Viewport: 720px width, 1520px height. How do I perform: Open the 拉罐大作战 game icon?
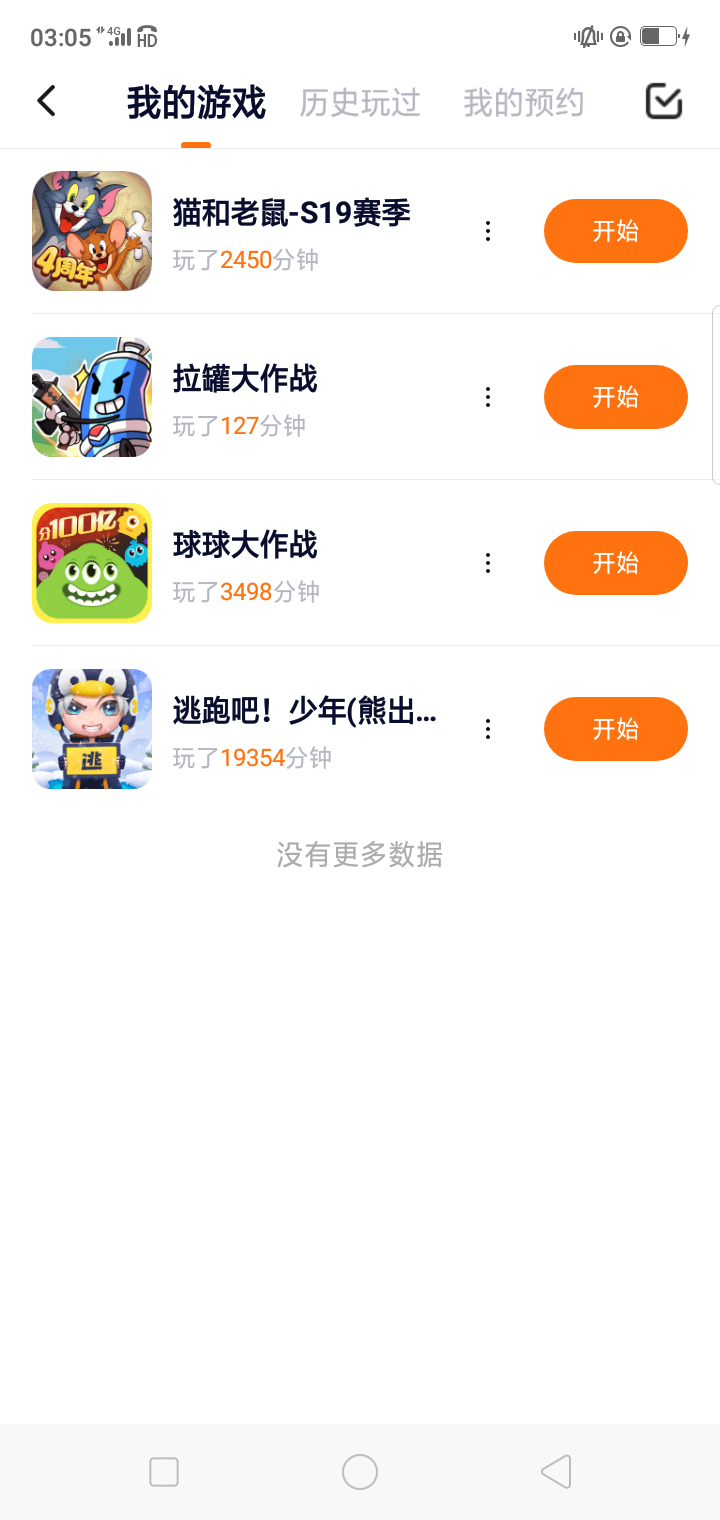coord(92,397)
